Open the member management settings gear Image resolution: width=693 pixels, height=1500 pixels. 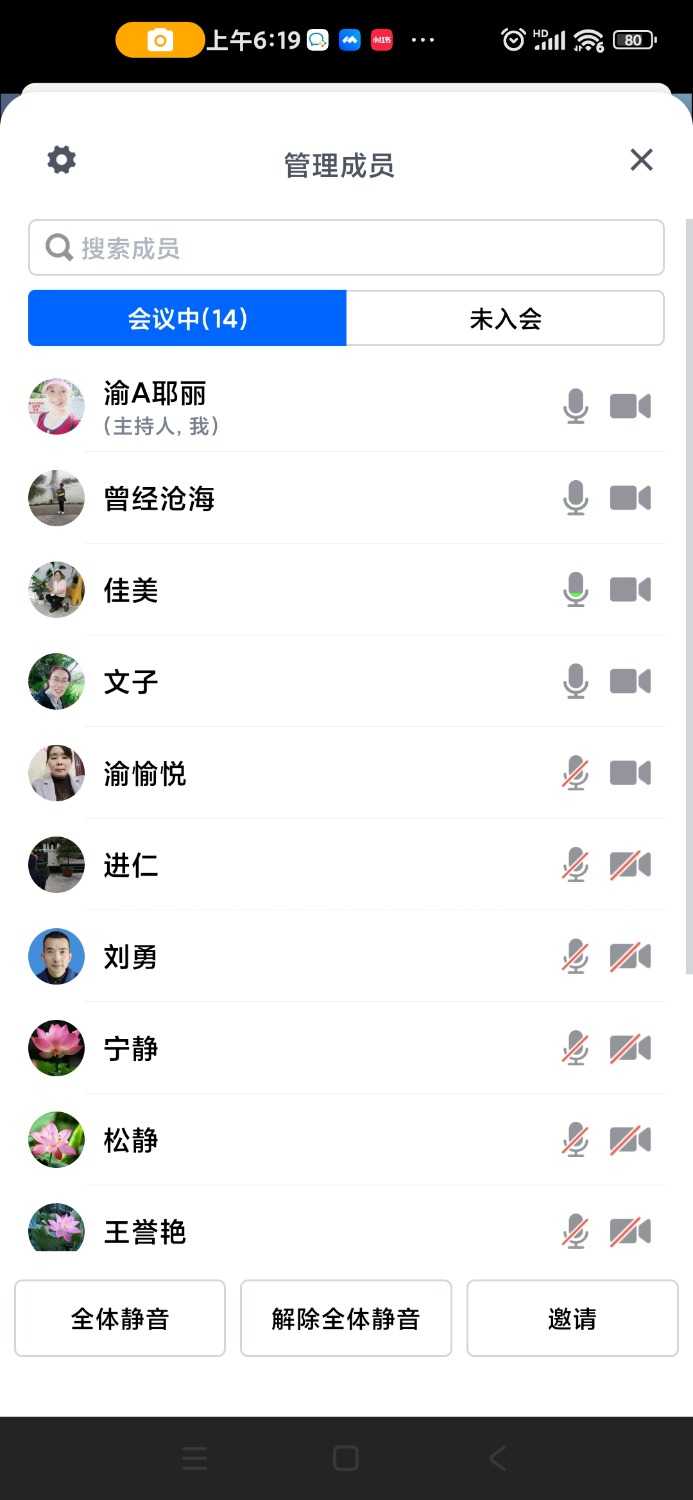pyautogui.click(x=62, y=160)
